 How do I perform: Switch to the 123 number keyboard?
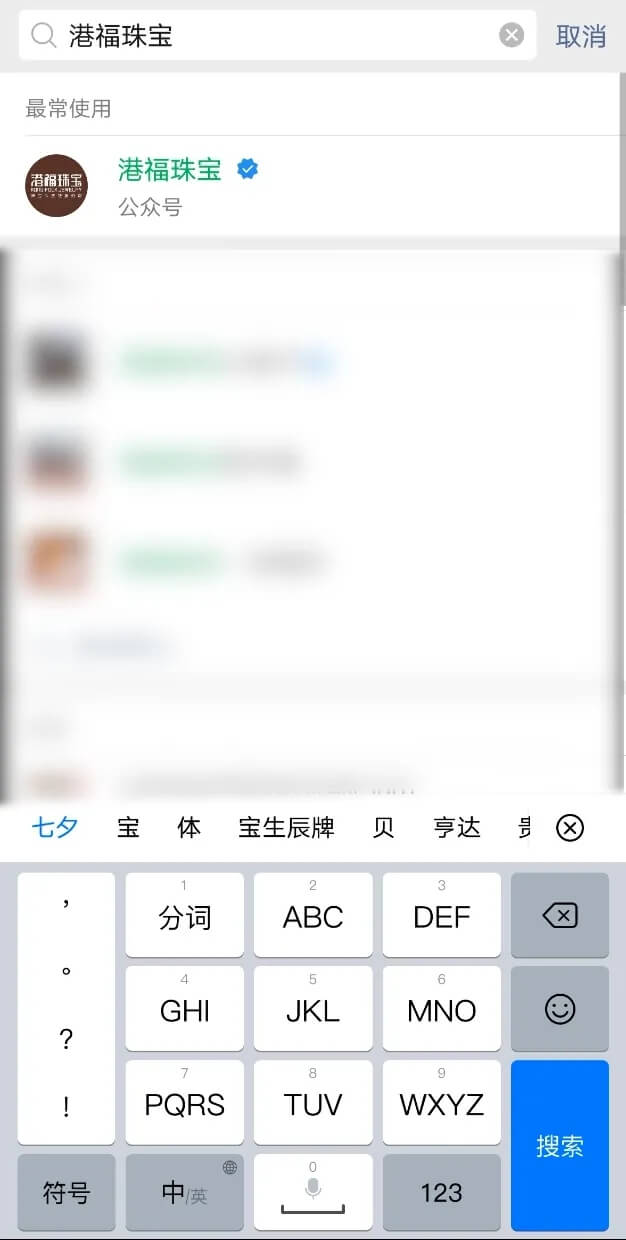[x=441, y=1192]
